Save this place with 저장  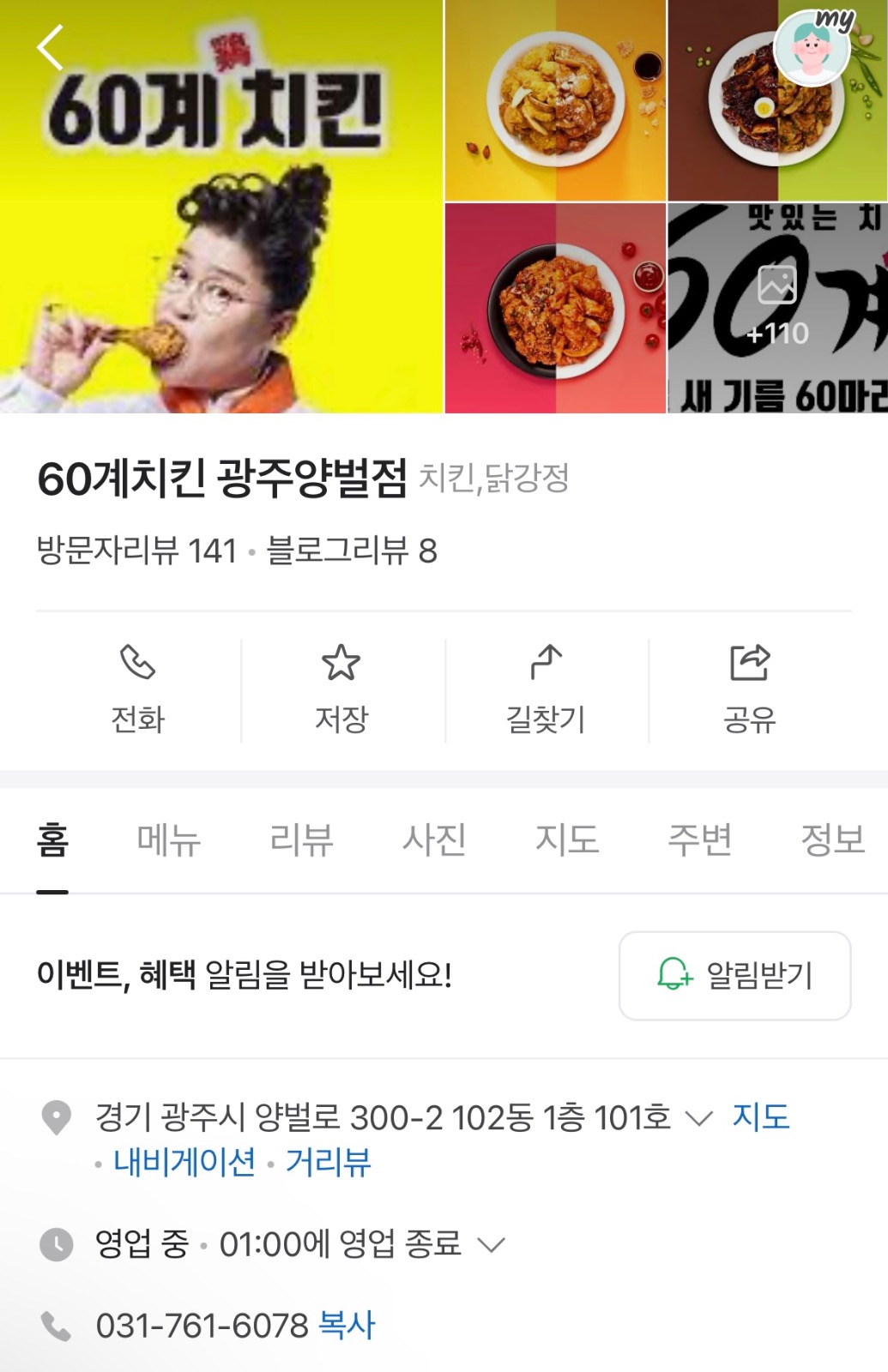coord(341,689)
